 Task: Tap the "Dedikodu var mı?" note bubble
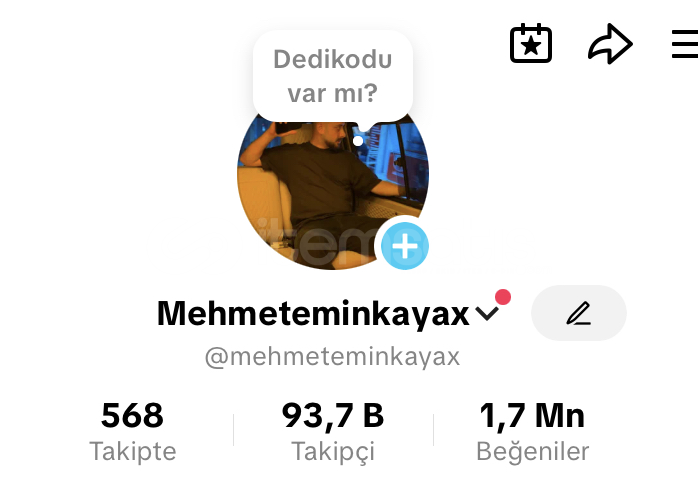[332, 76]
